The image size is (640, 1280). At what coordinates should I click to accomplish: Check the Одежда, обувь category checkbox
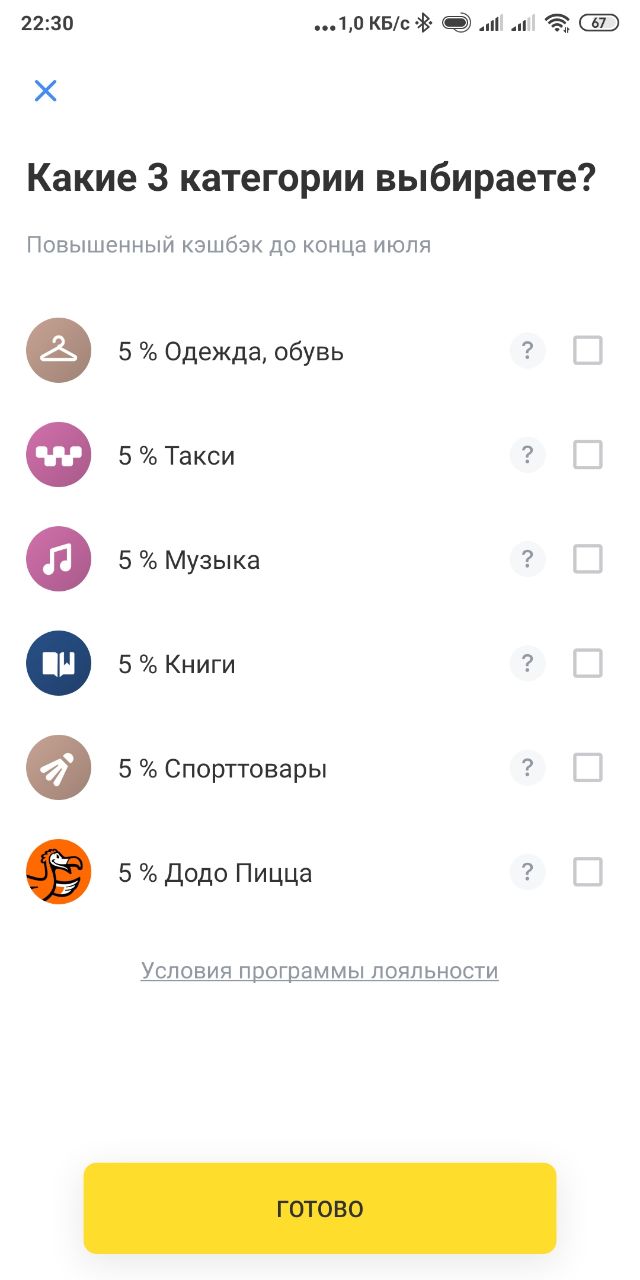587,351
